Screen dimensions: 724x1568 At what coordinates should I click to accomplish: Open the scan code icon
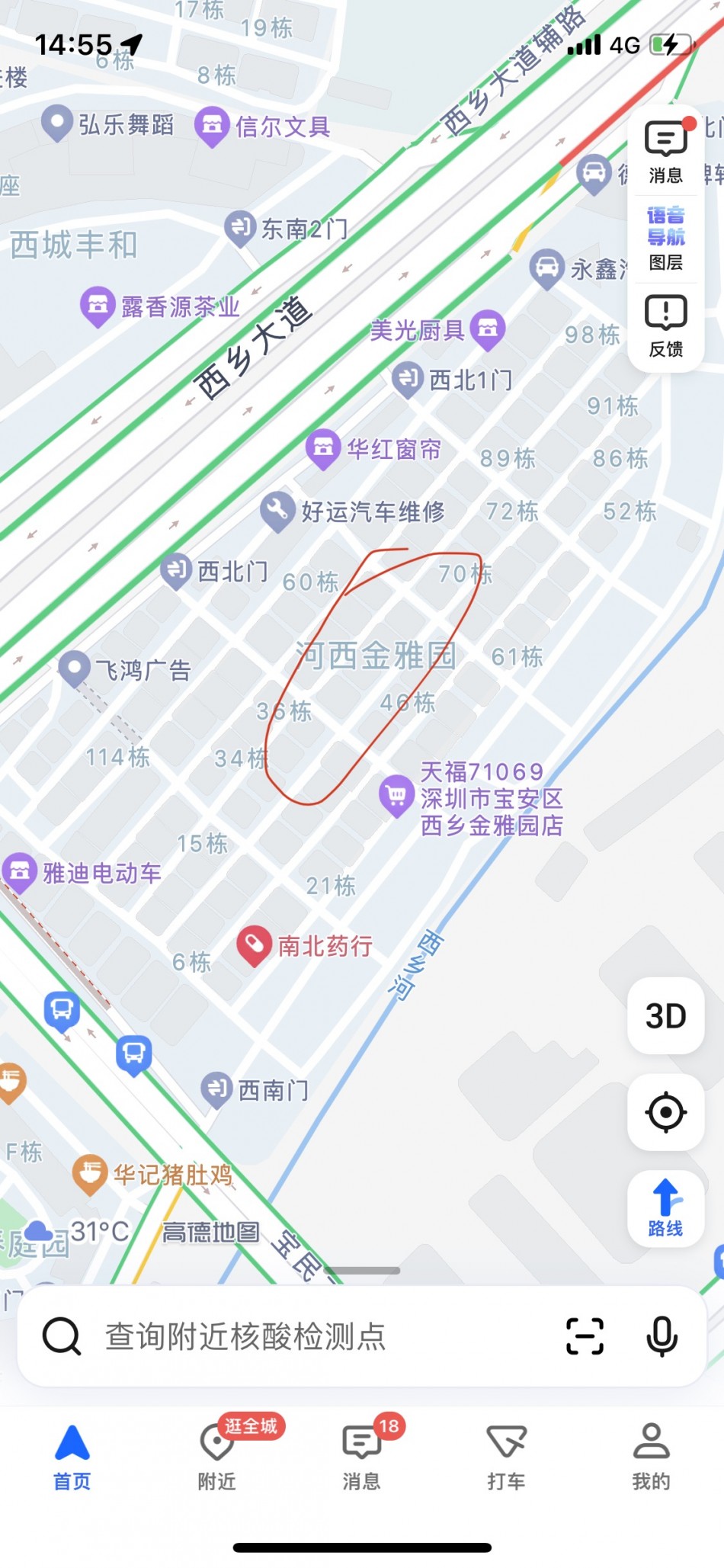(x=585, y=1336)
